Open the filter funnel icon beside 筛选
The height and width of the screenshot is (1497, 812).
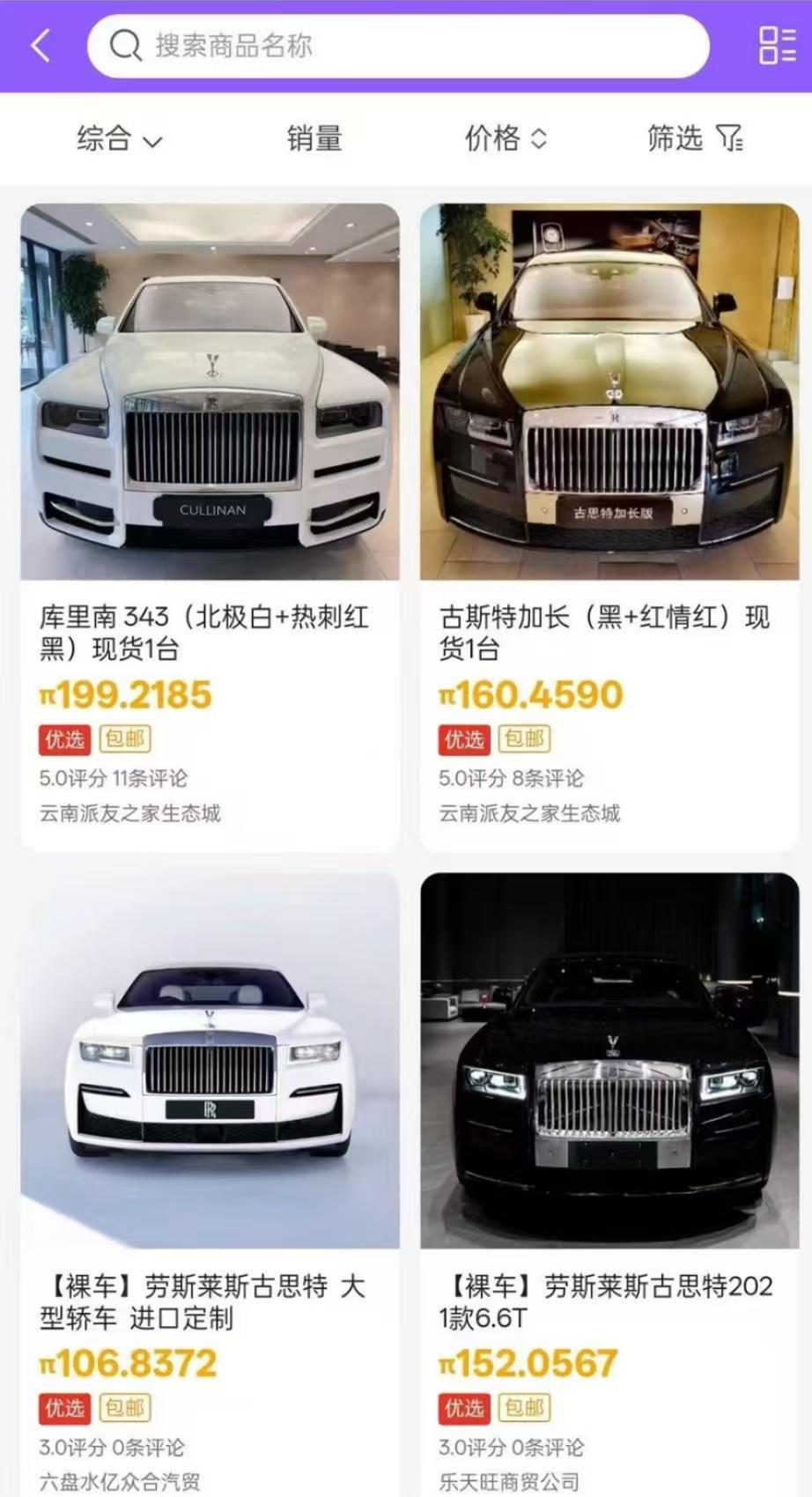click(x=727, y=139)
